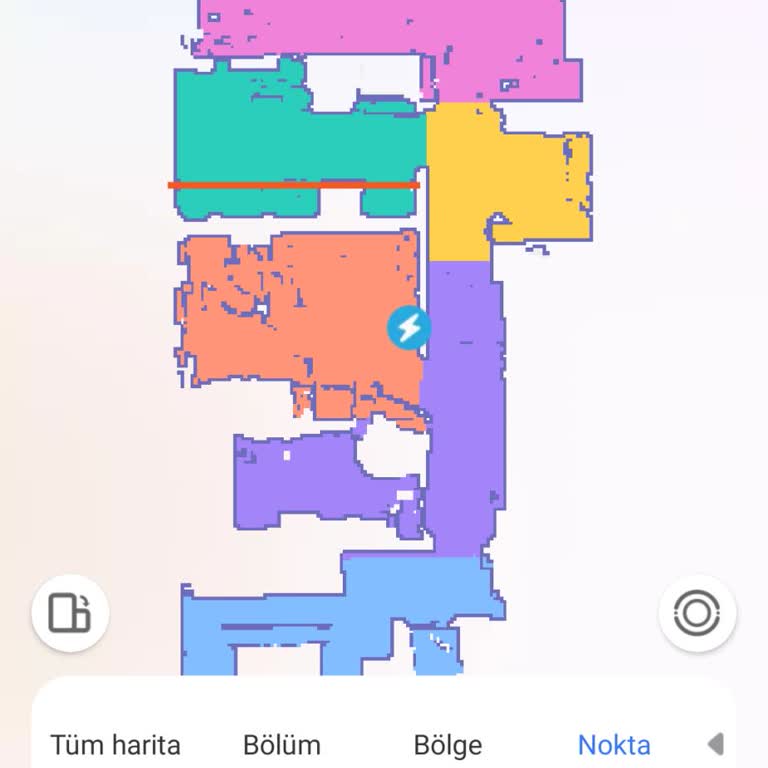Select the Nokta spot cleaning tab
This screenshot has height=768, width=768.
[614, 745]
